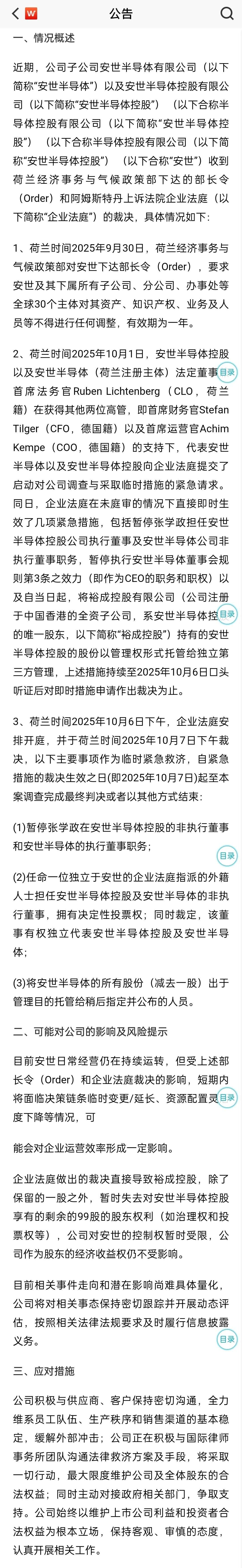This screenshot has width=242, height=1568.
Task: Tap the 目录 button beside the 执行董事职务 line
Action: (x=227, y=856)
